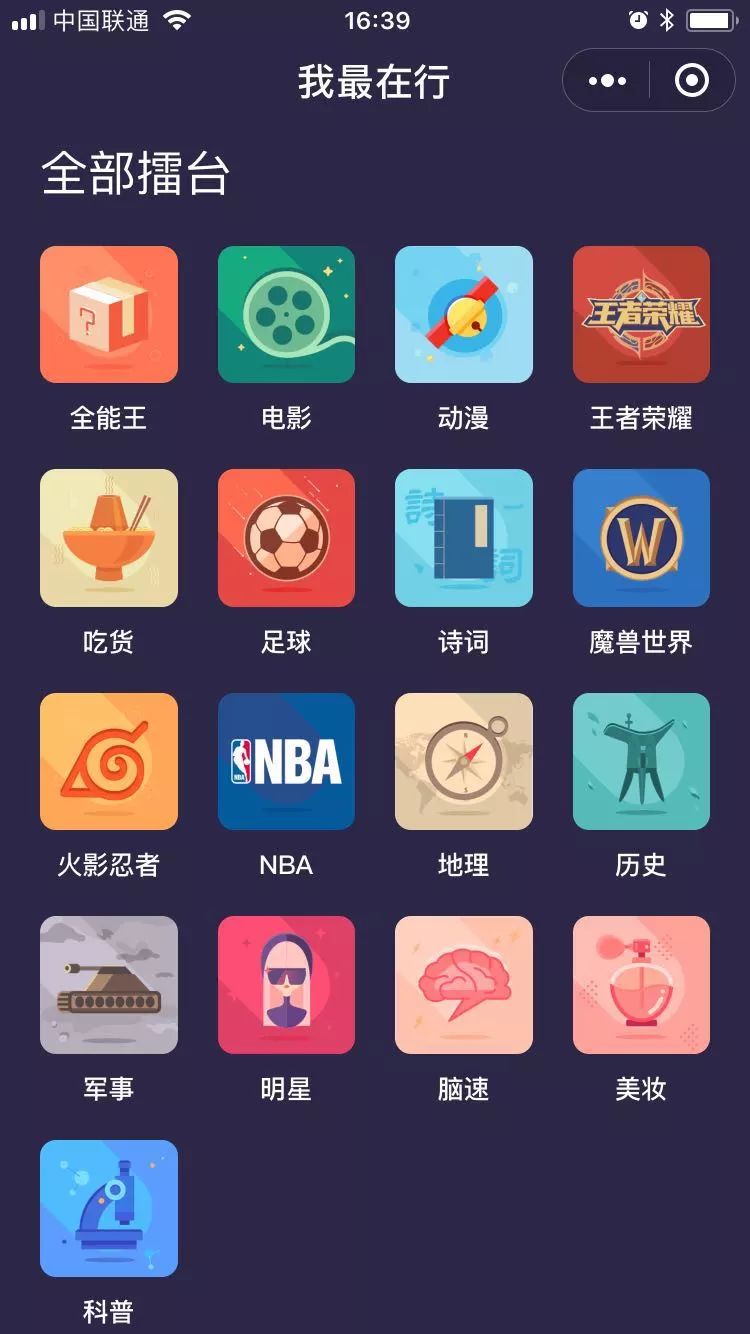Open the 王者荣耀 category
Viewport: 750px width, 1334px height.
coord(641,315)
